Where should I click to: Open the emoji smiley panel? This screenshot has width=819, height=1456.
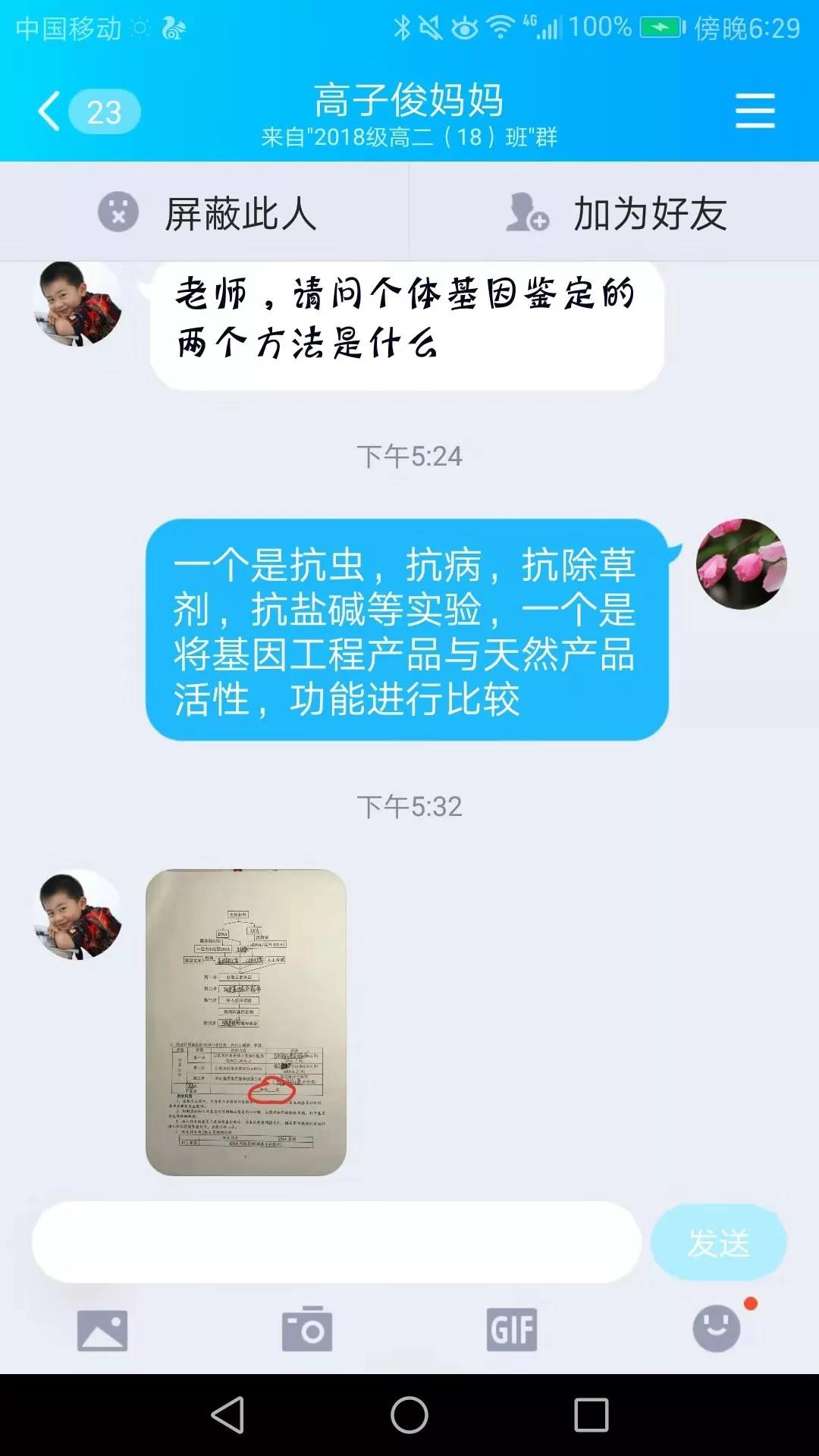[717, 1329]
